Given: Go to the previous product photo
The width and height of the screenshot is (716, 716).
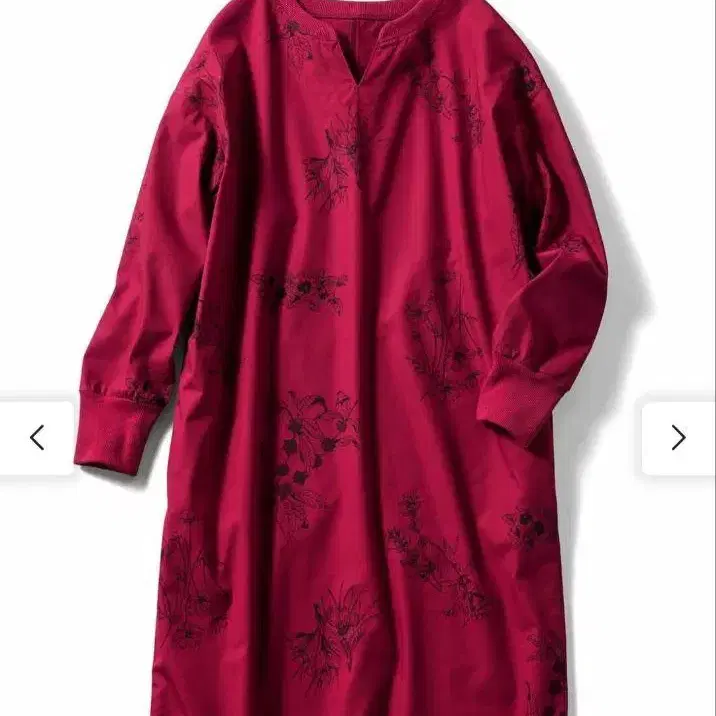Looking at the screenshot, I should [37, 438].
